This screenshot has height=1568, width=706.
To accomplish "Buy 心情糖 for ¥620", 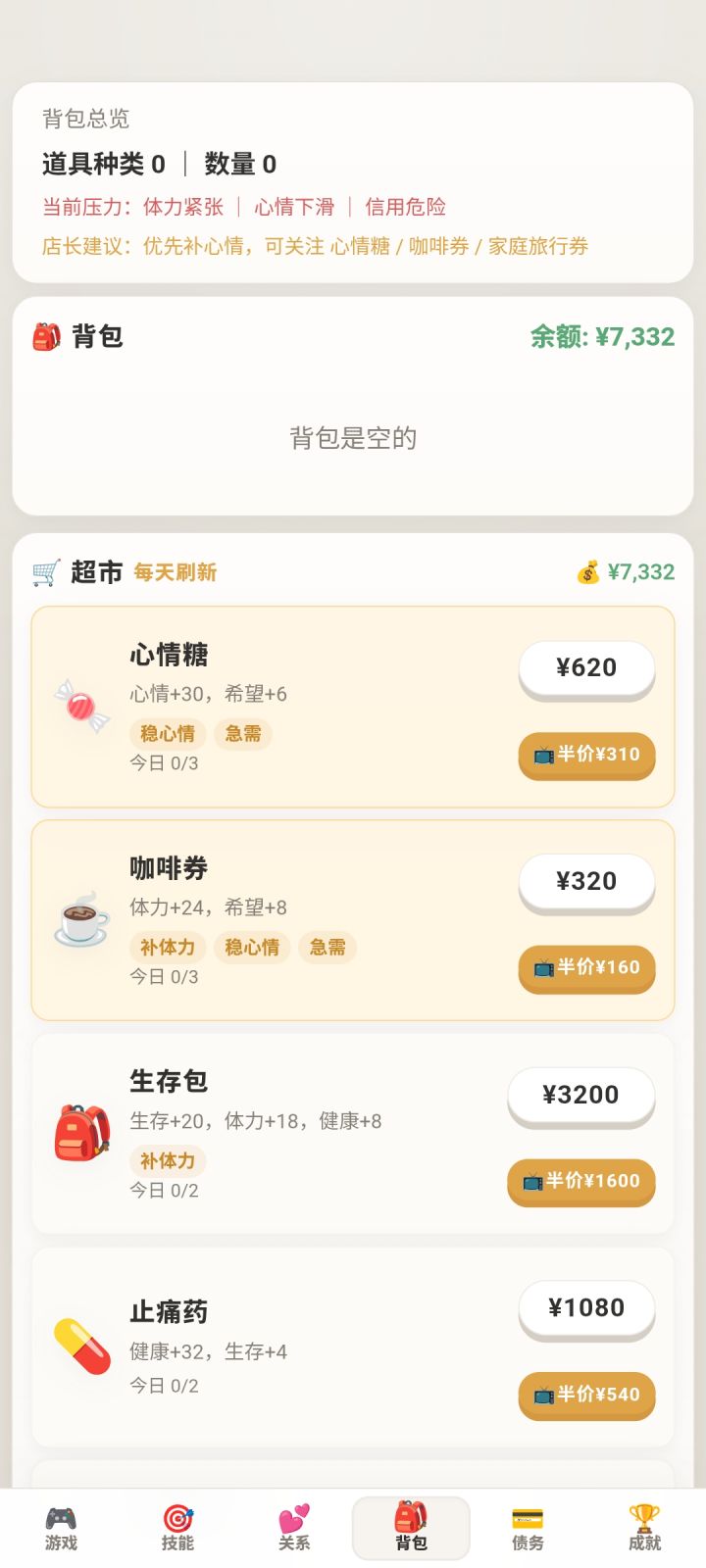I will tap(586, 667).
